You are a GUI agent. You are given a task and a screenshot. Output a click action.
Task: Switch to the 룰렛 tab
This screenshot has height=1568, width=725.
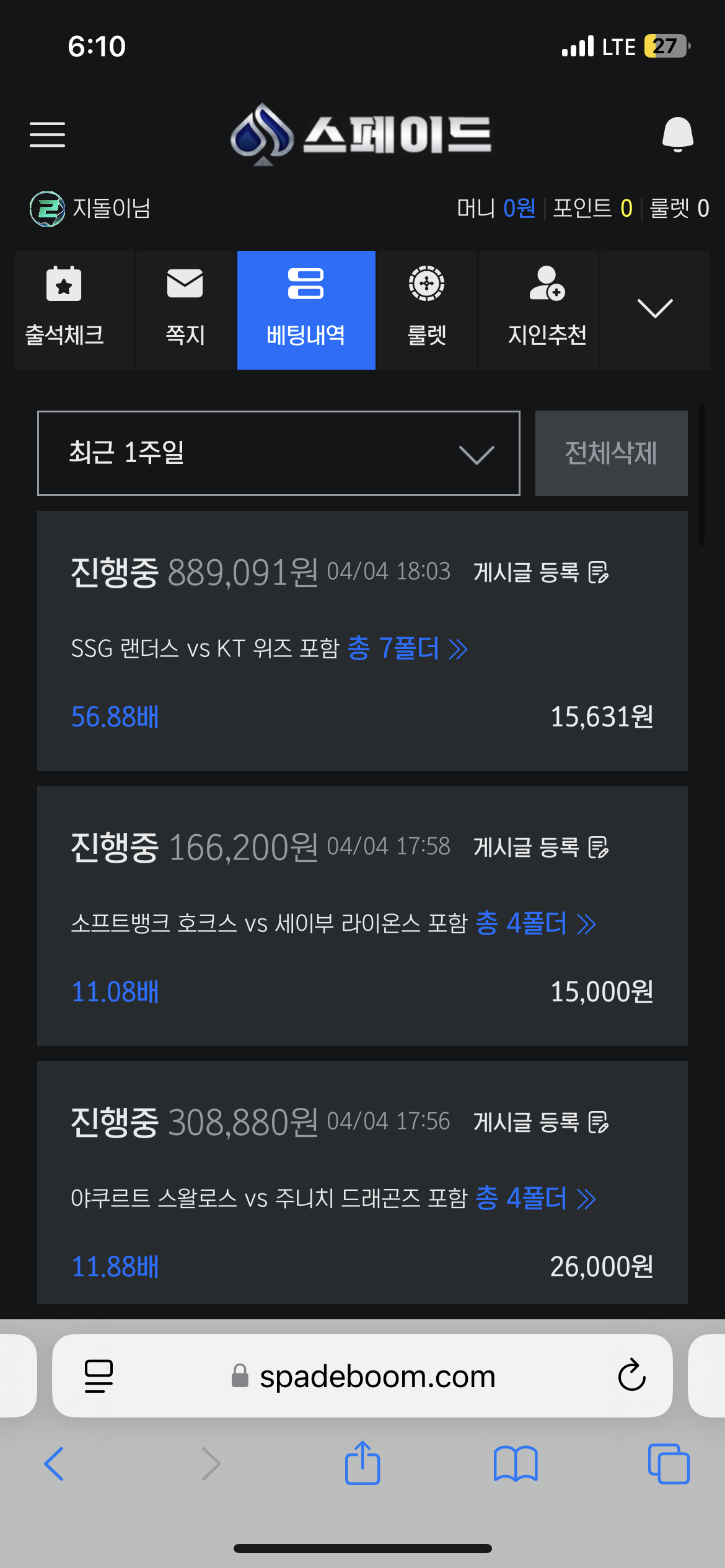(427, 310)
